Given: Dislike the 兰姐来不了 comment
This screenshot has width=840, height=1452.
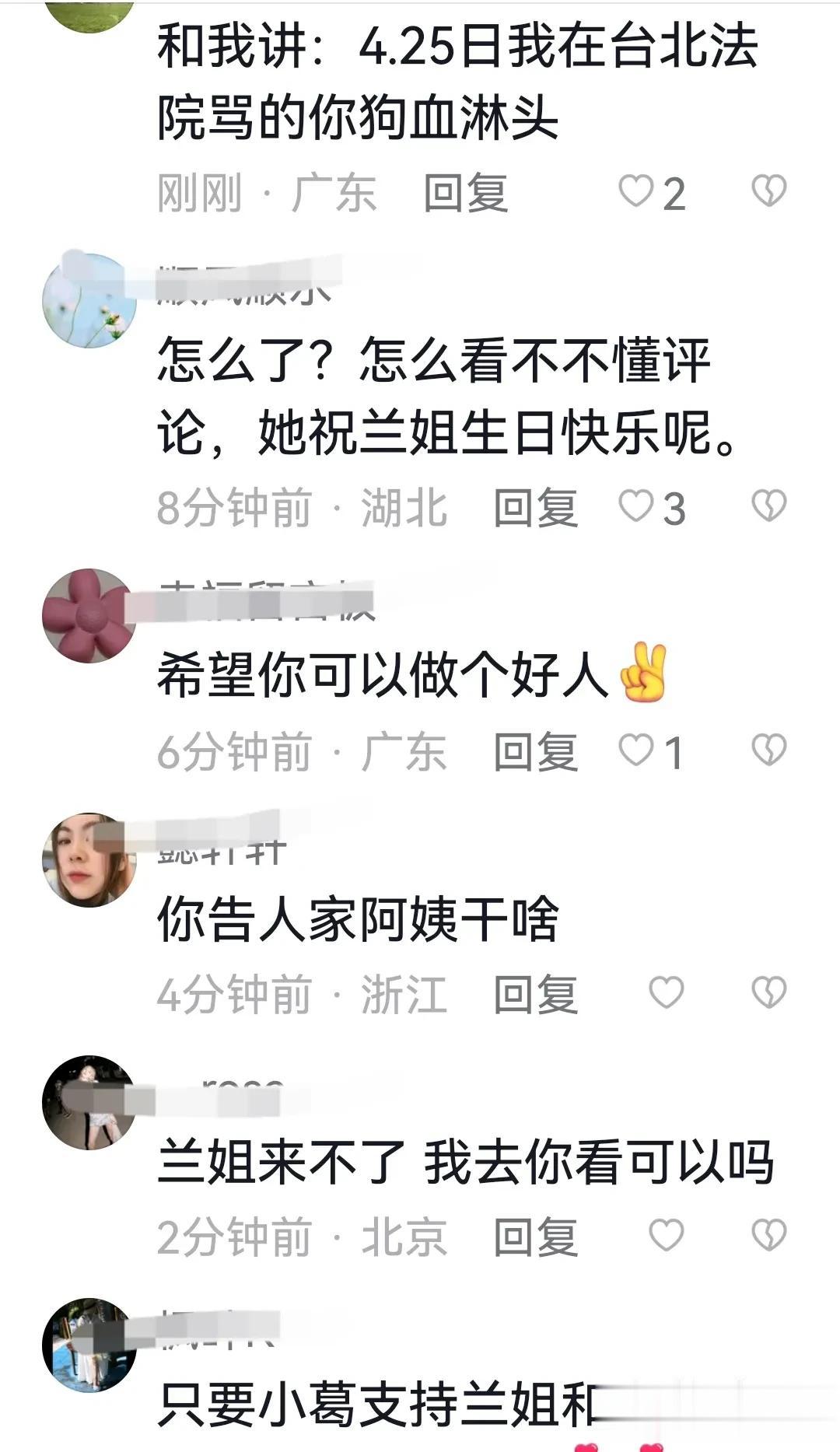Looking at the screenshot, I should [x=769, y=1236].
